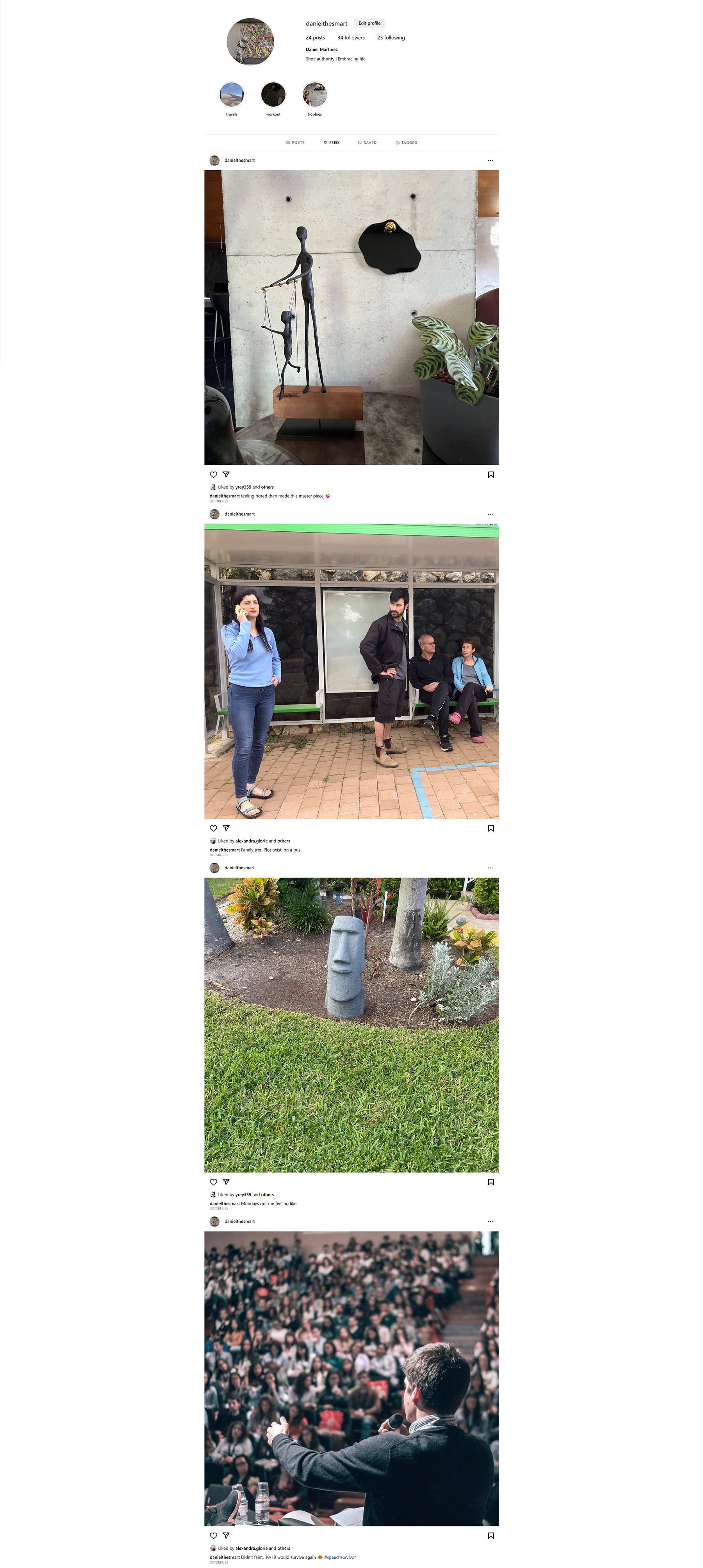Open the travels story highlight
703x1568 pixels.
[x=231, y=95]
